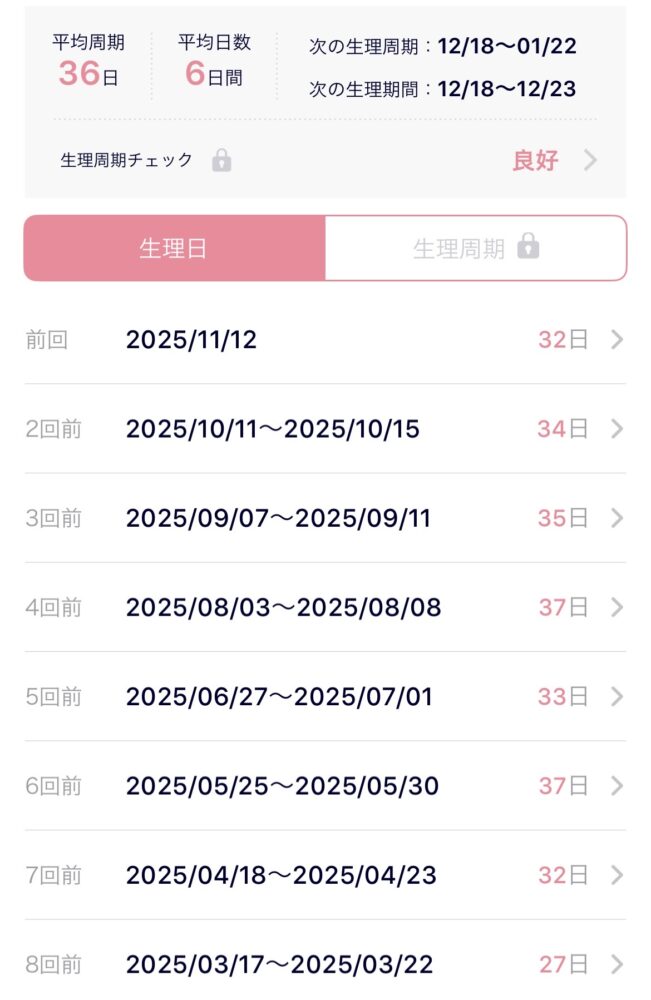Select the 生理日 tab
651x1000 pixels.
174,248
